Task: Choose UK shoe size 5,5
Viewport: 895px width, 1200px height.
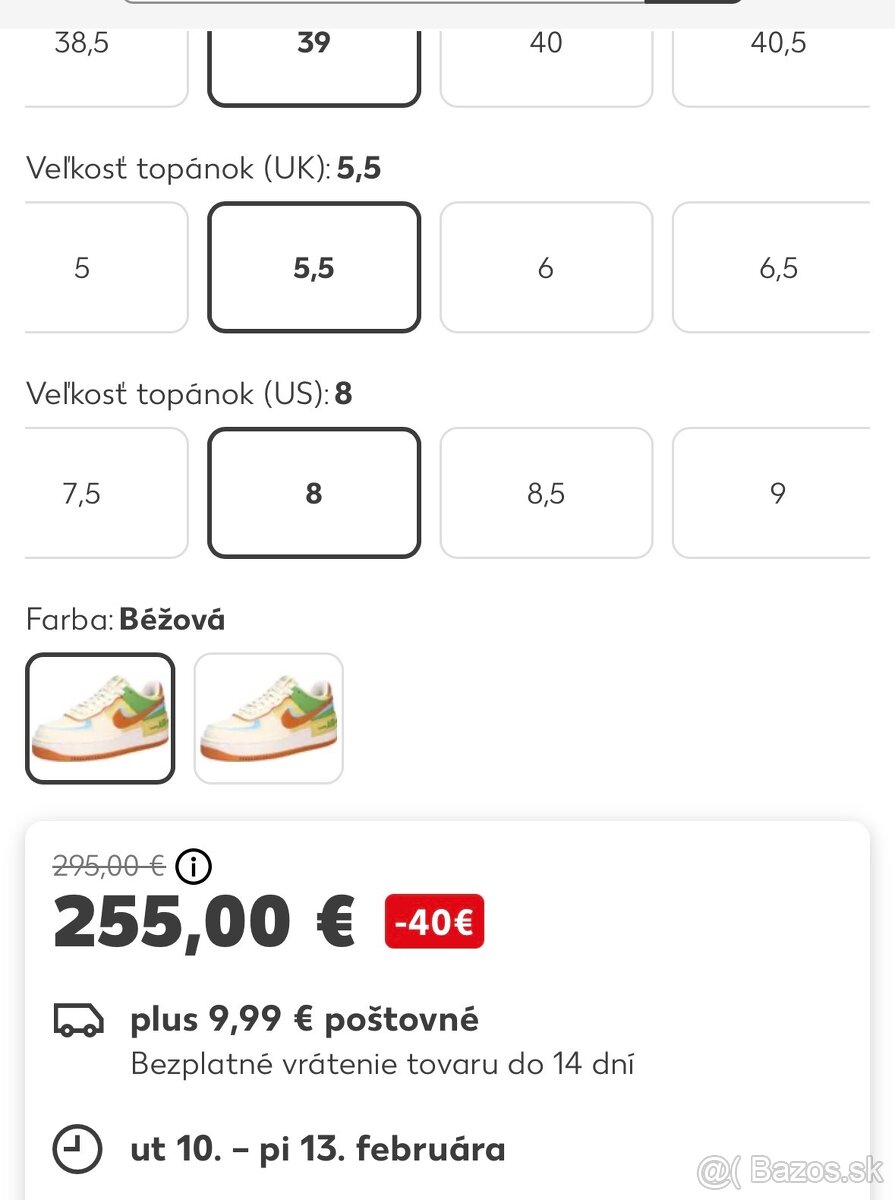Action: coord(314,268)
